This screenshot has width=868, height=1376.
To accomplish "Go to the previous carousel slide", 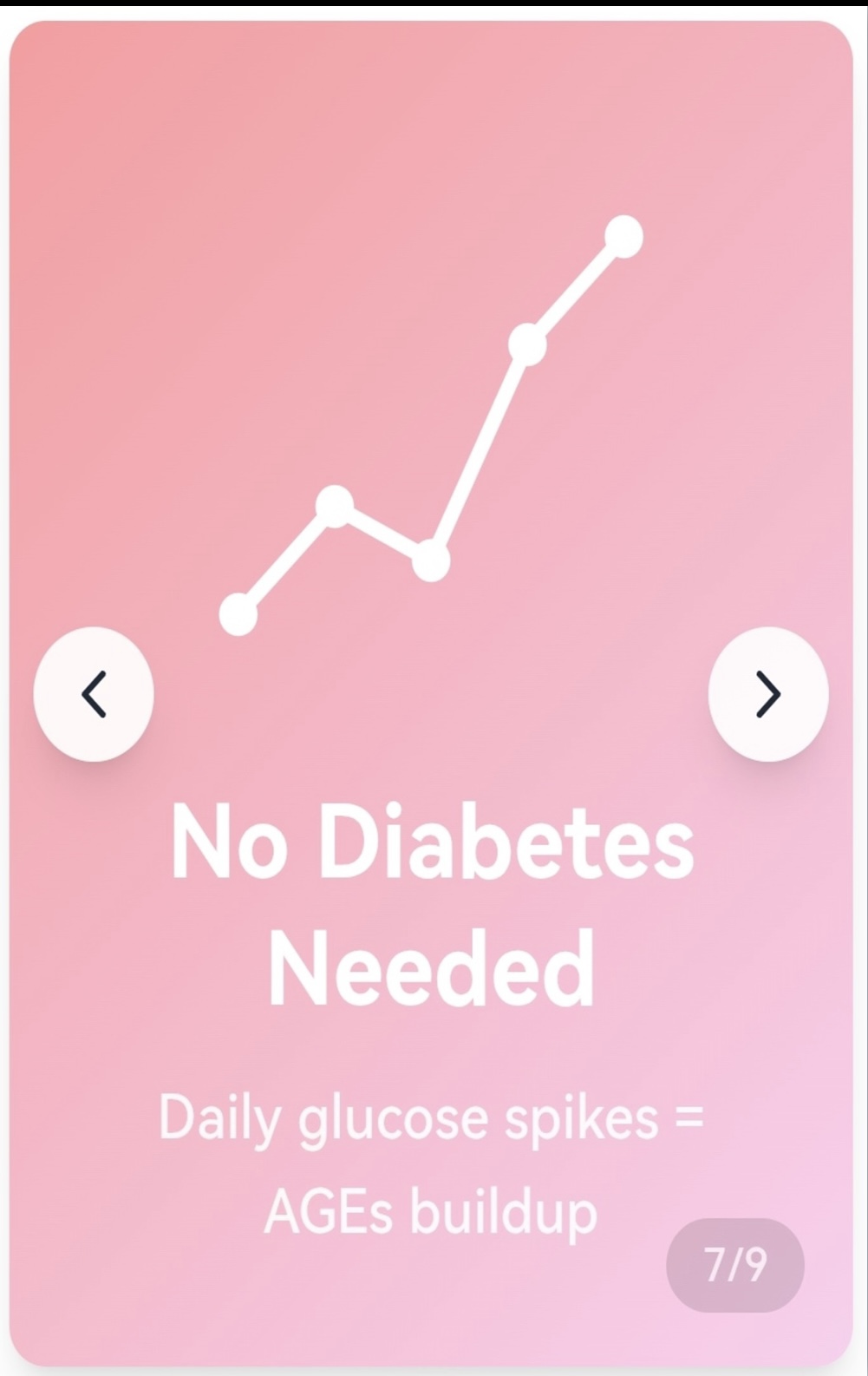I will point(94,694).
